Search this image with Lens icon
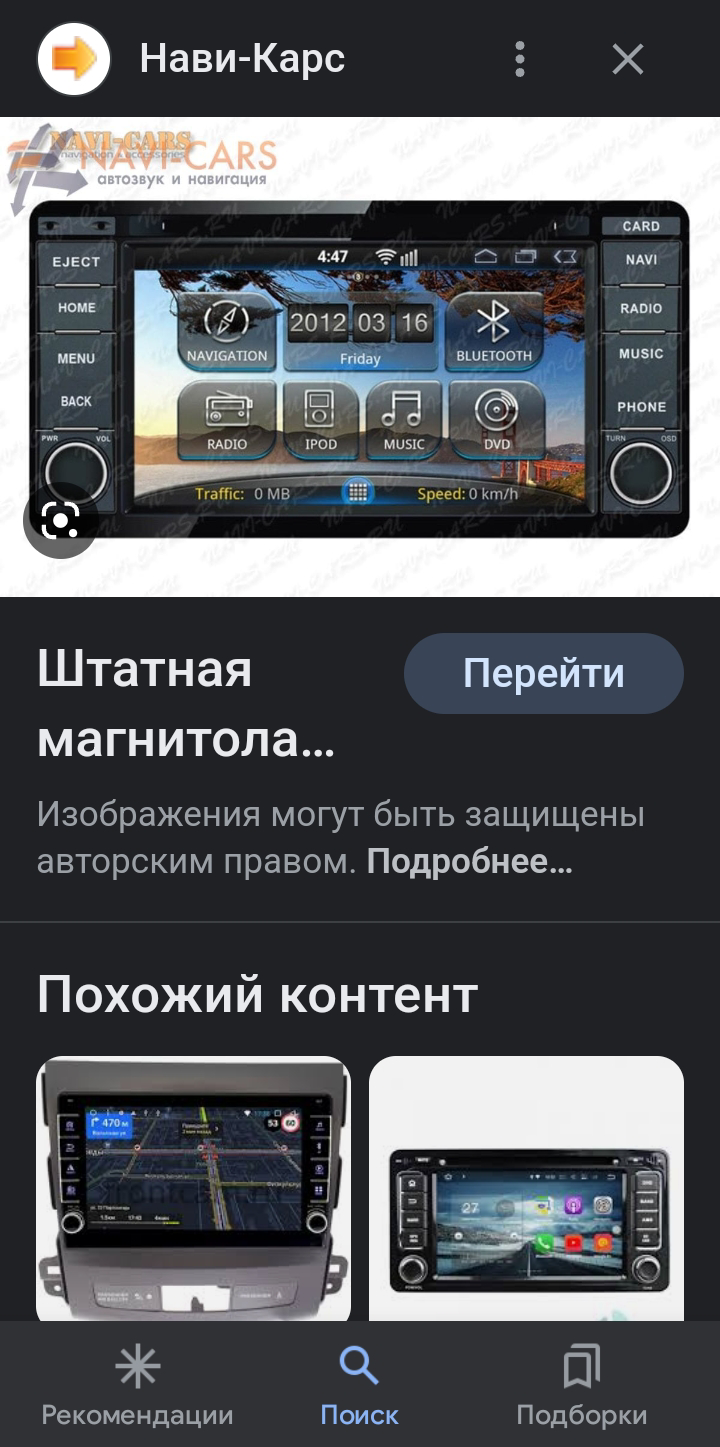 tap(60, 520)
